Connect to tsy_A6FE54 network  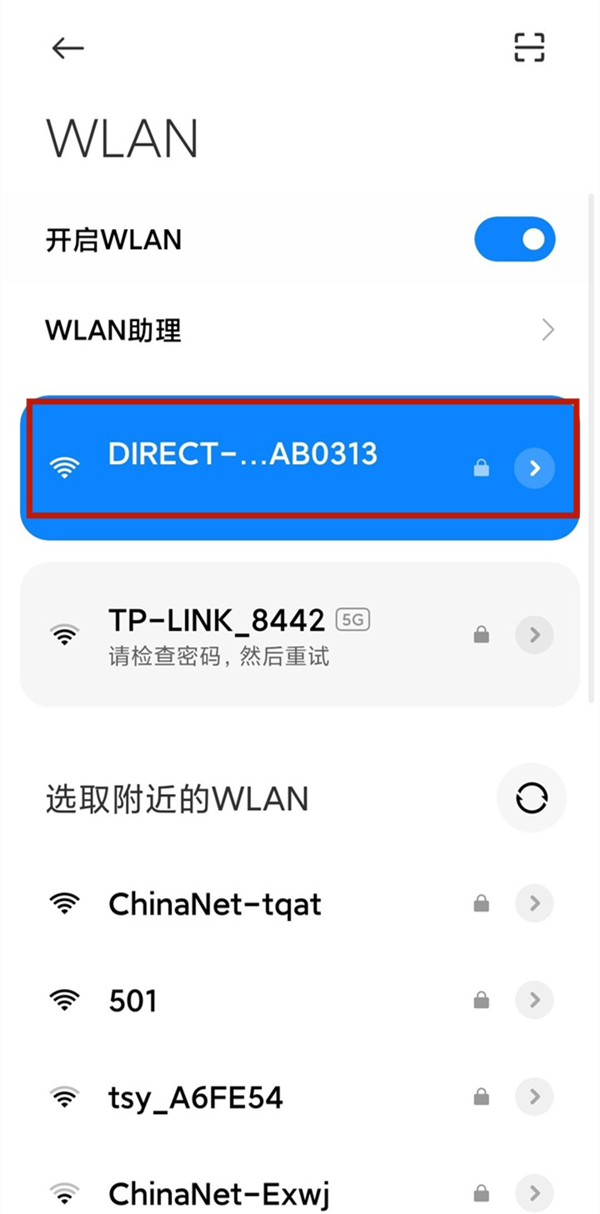coord(196,1097)
